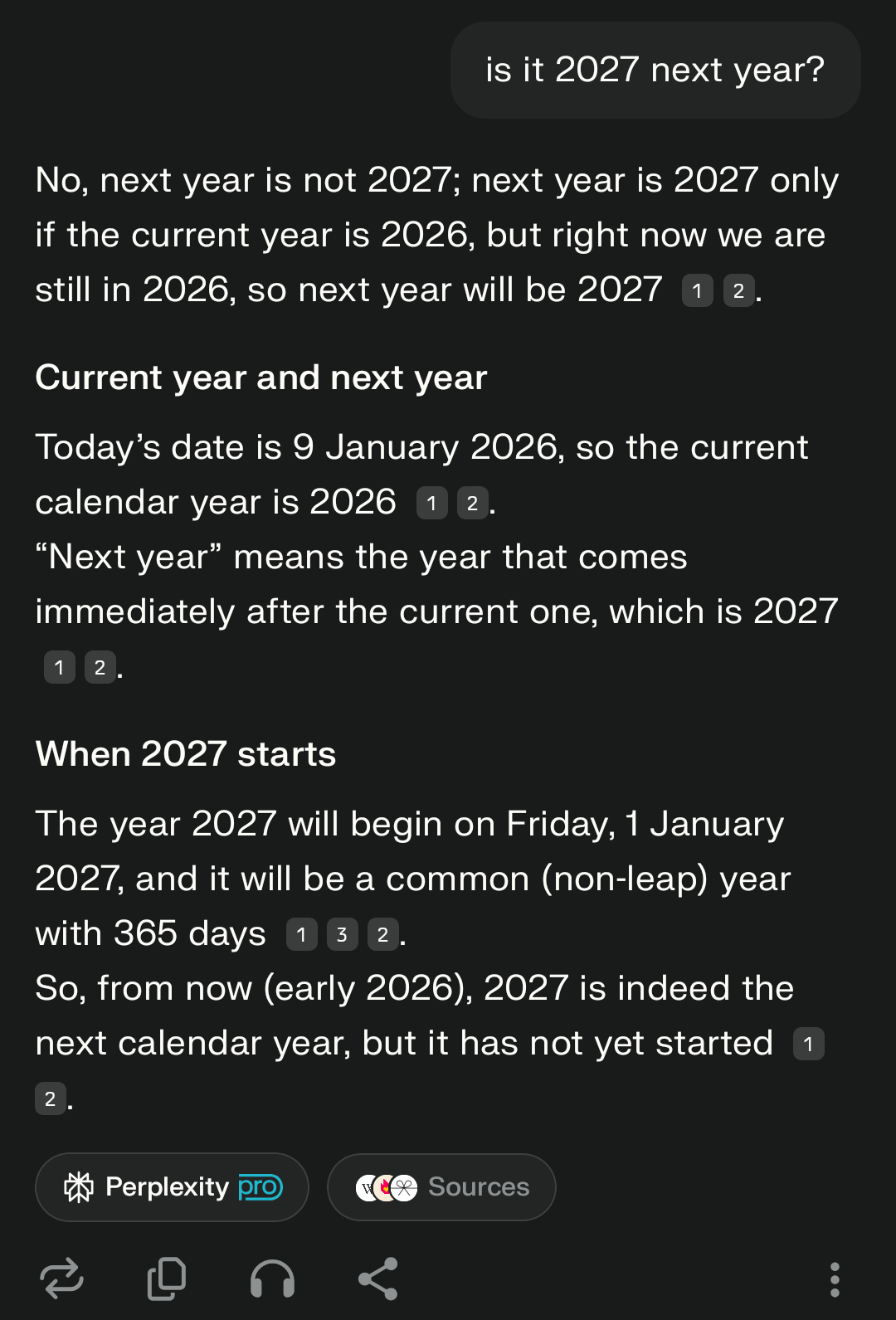Tap the Perplexity pro model chip
Viewport: 896px width, 1320px height.
tap(173, 1187)
